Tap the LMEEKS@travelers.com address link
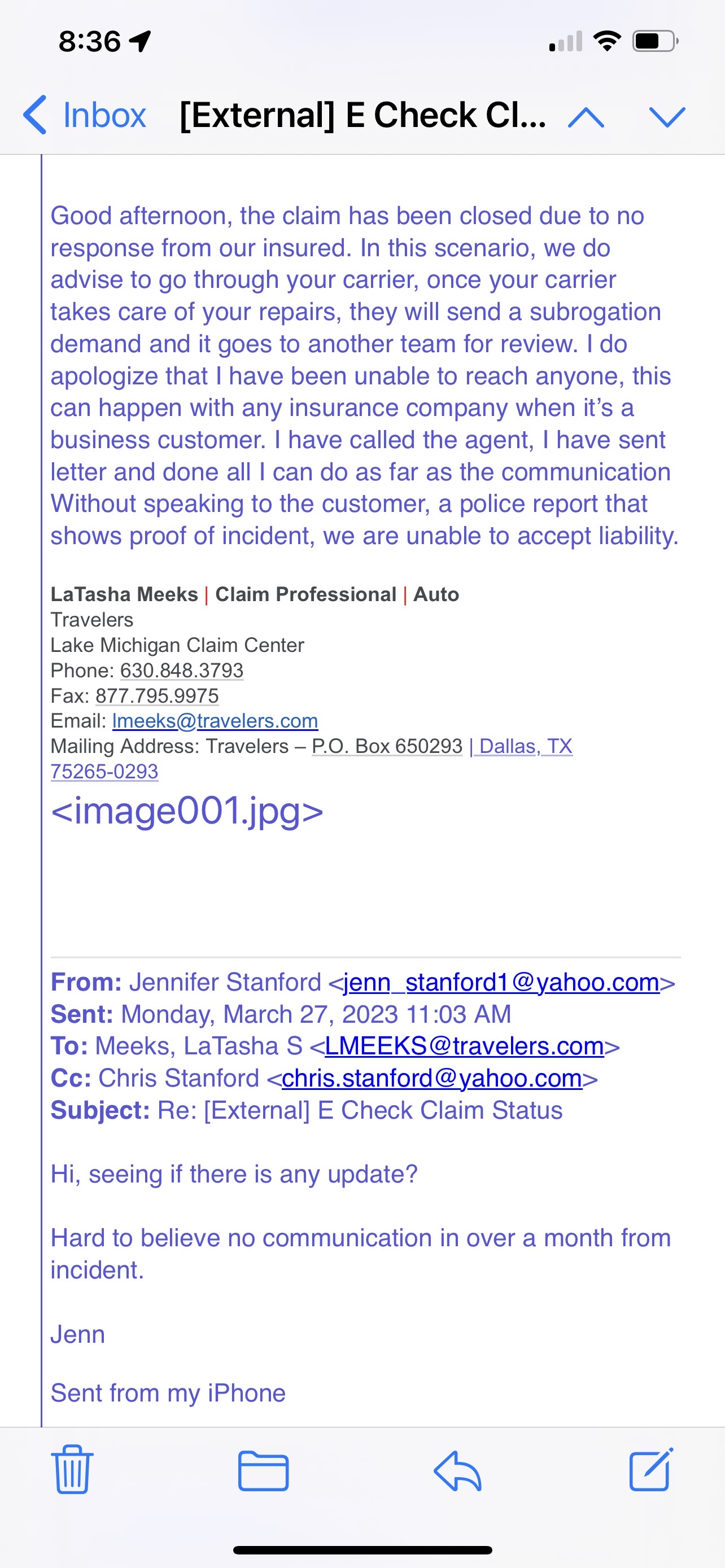Viewport: 725px width, 1568px height. pyautogui.click(x=465, y=1046)
